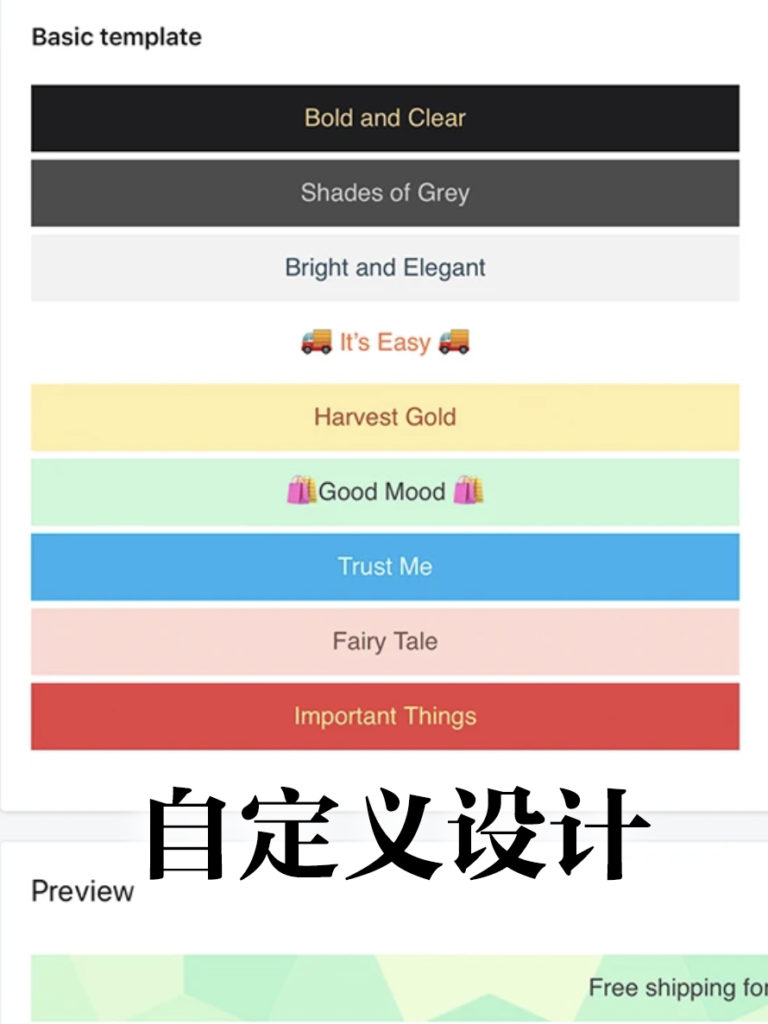768x1024 pixels.
Task: Select the Important Things red template
Action: point(385,716)
